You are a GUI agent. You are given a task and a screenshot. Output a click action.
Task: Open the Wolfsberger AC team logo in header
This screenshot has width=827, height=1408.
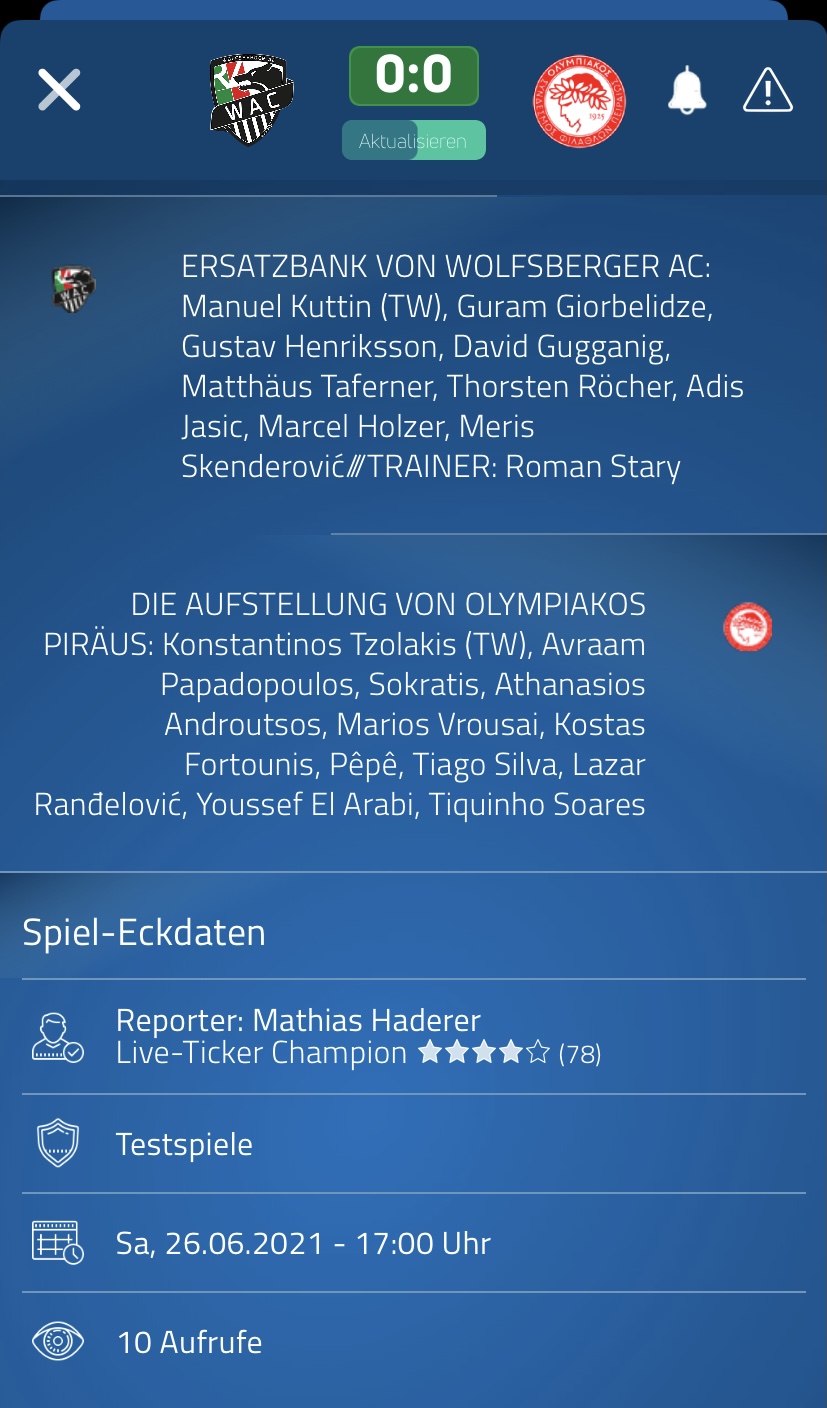(x=251, y=98)
